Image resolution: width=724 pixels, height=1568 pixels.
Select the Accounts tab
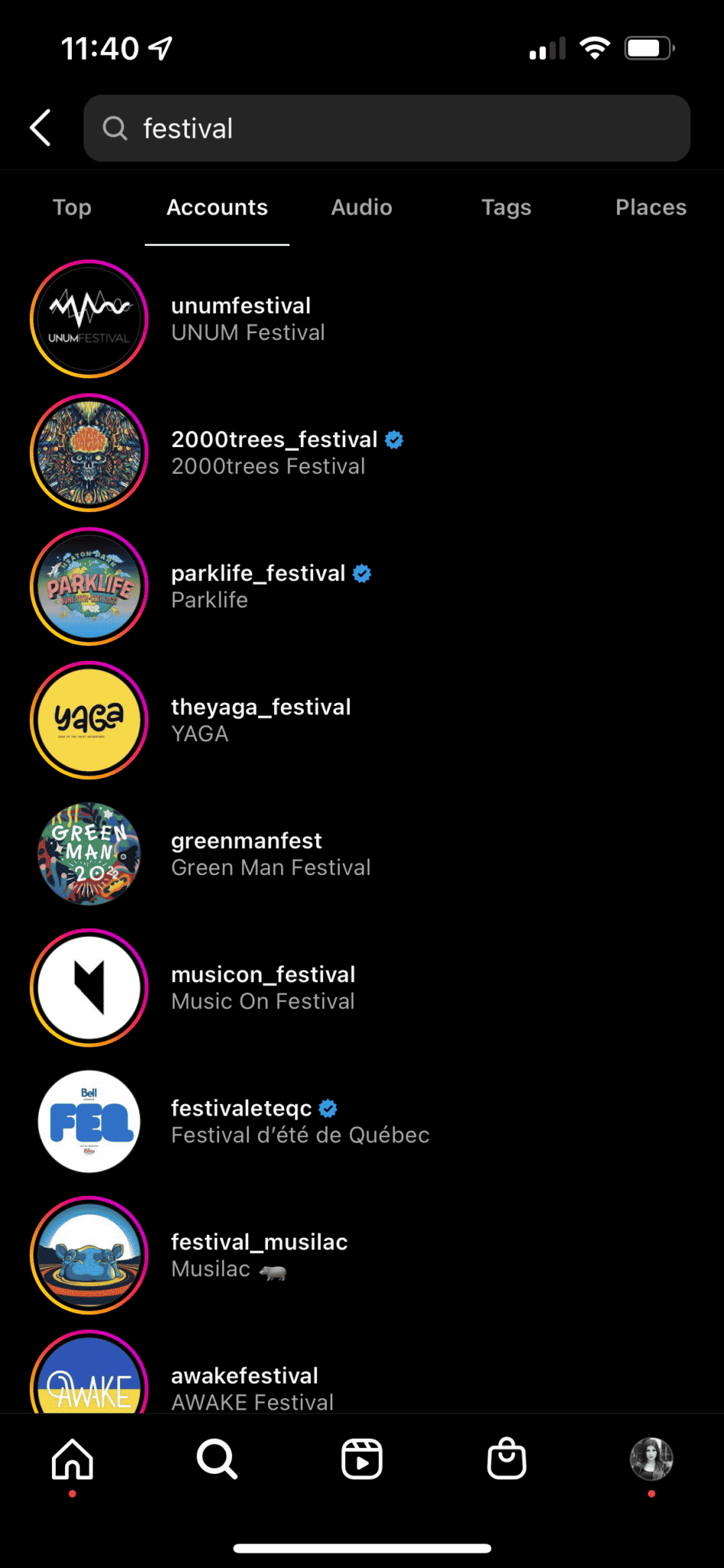pyautogui.click(x=217, y=207)
